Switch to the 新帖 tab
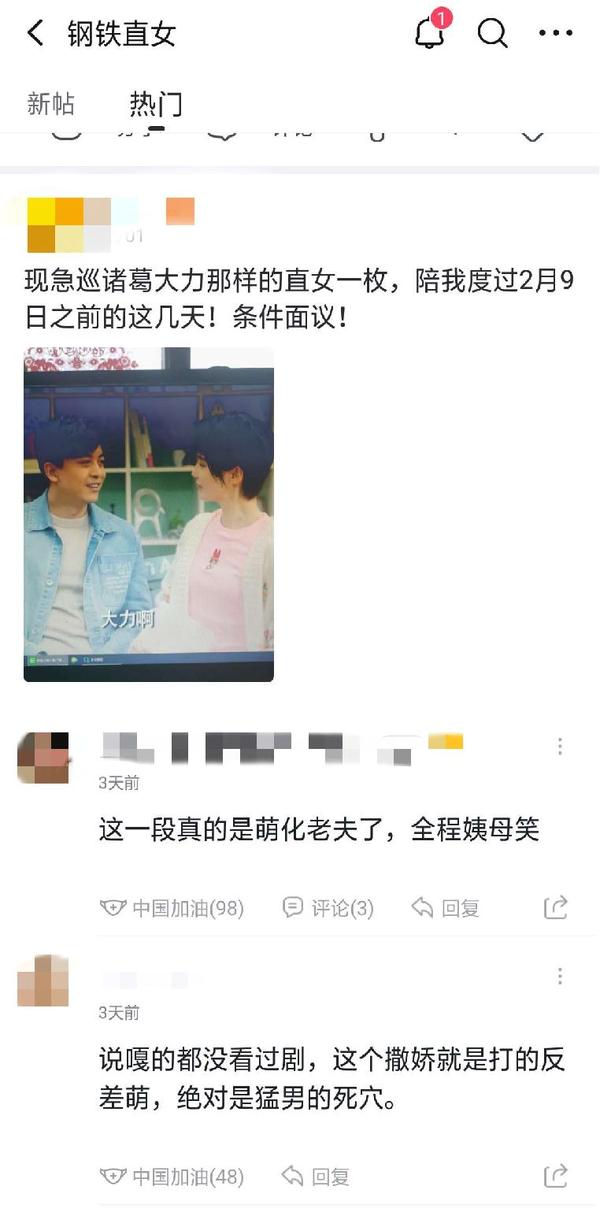This screenshot has height=1212, width=600. pyautogui.click(x=51, y=104)
